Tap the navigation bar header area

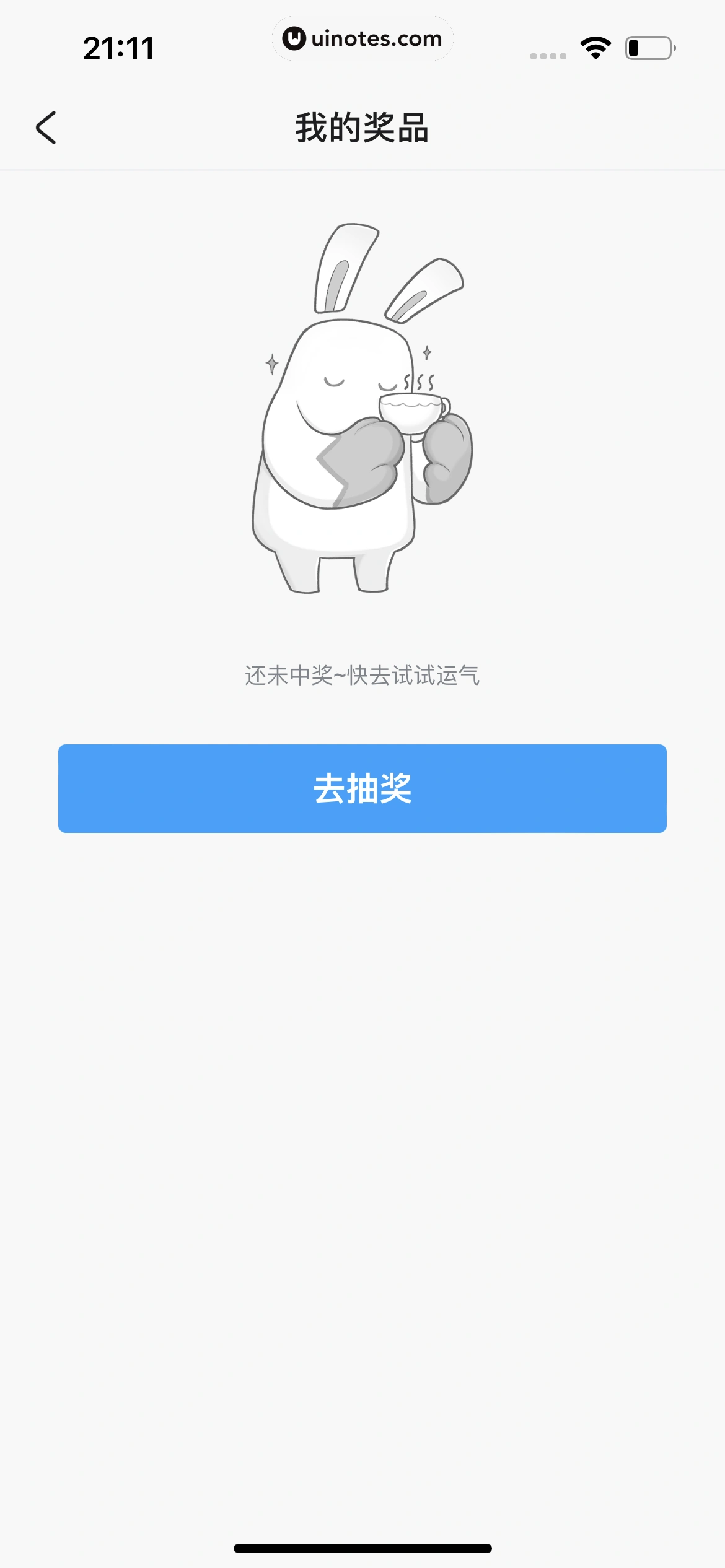[x=362, y=129]
